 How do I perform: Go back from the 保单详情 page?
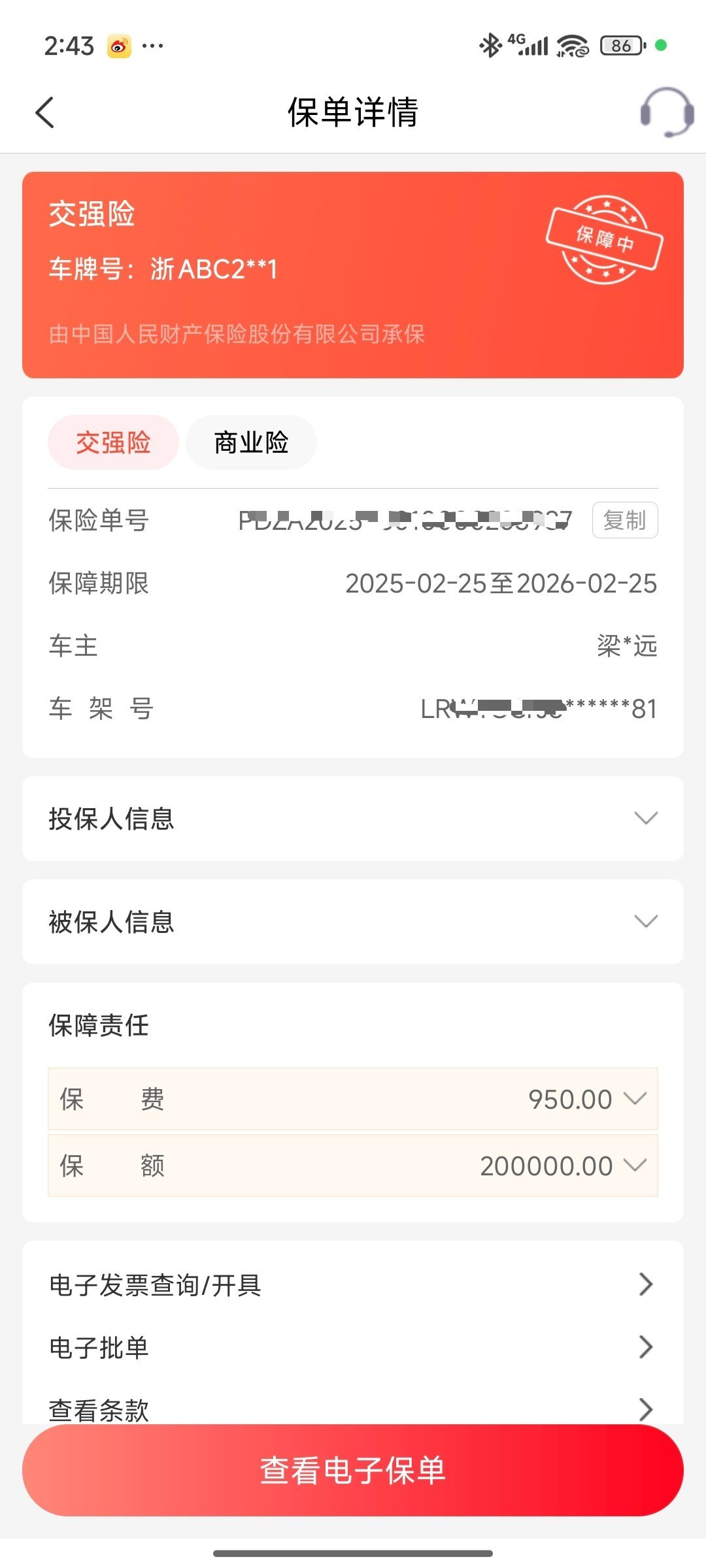click(x=45, y=112)
